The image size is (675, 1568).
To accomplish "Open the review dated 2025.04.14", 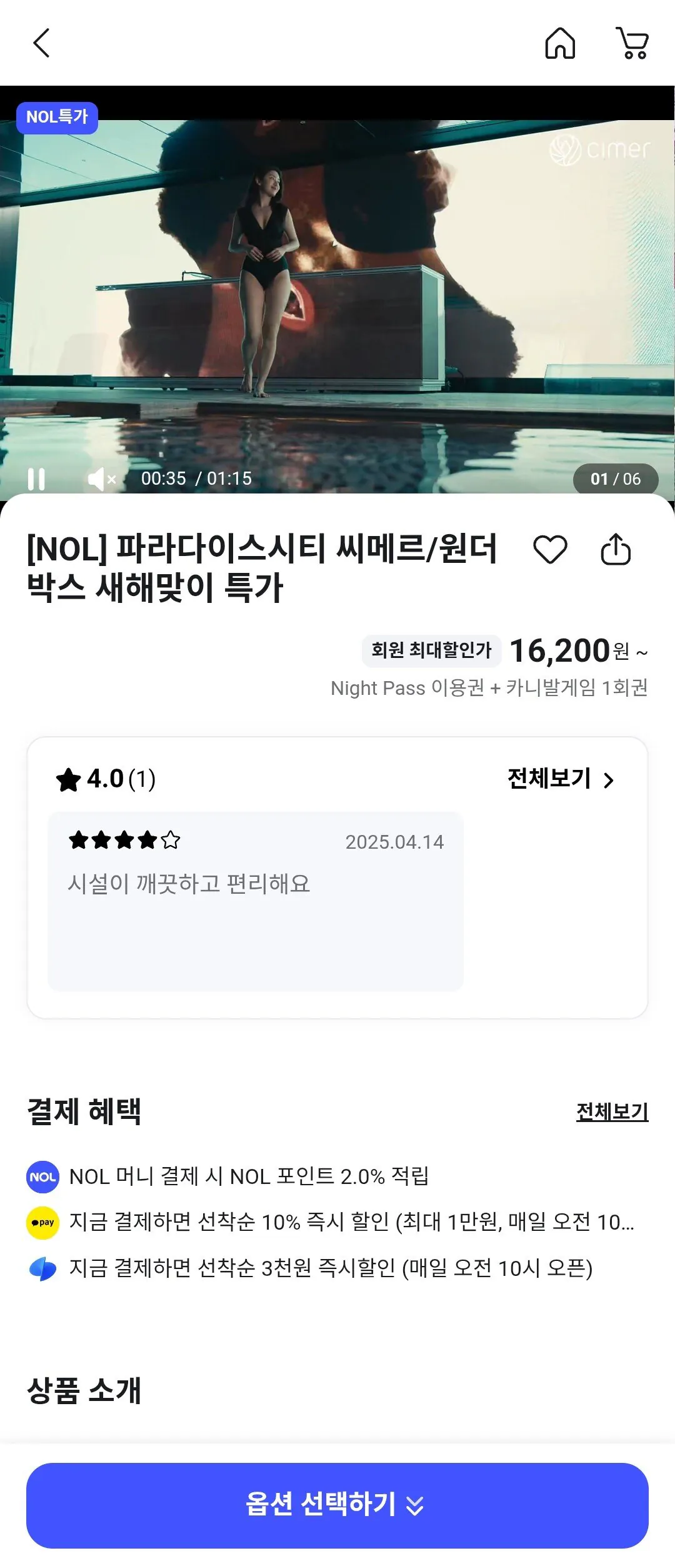I will pyautogui.click(x=394, y=842).
